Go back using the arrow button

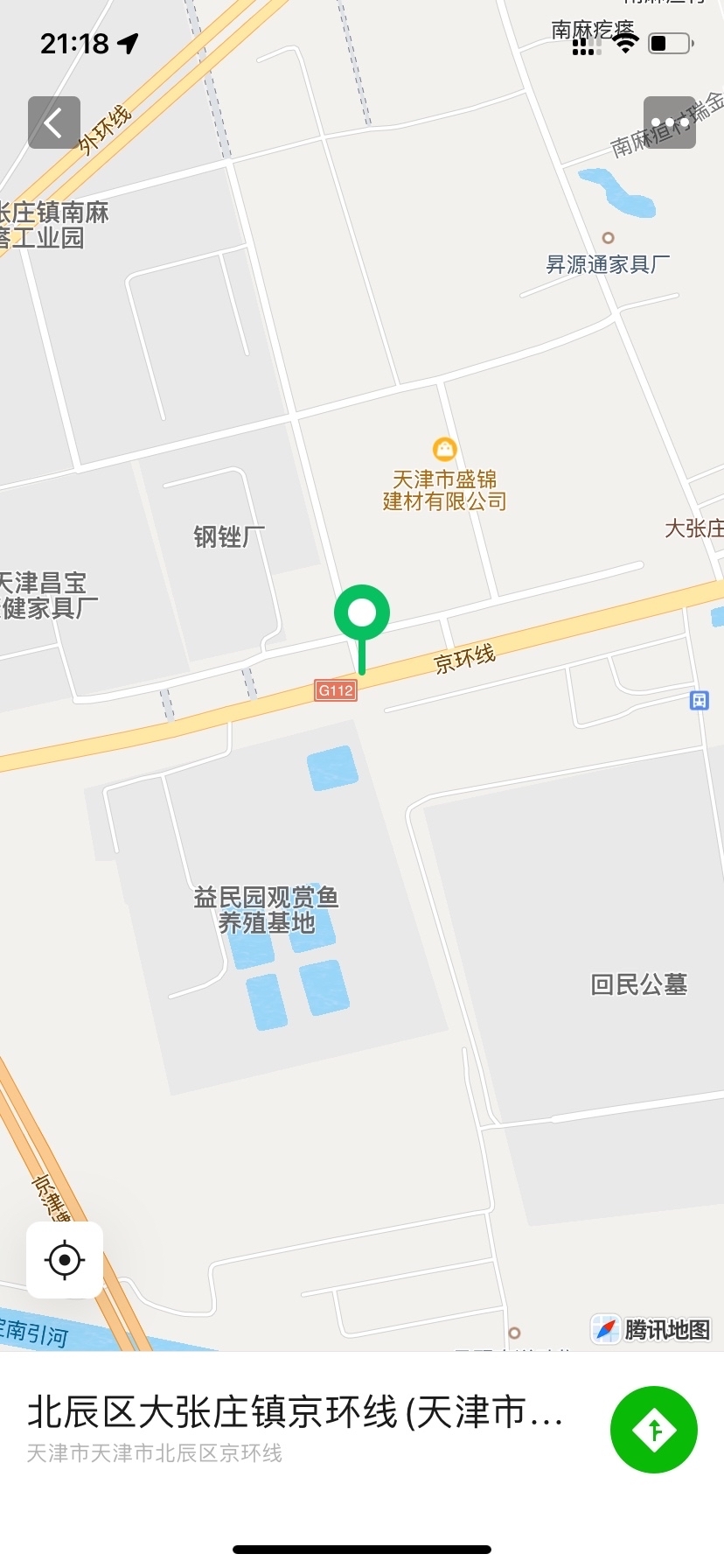[54, 122]
